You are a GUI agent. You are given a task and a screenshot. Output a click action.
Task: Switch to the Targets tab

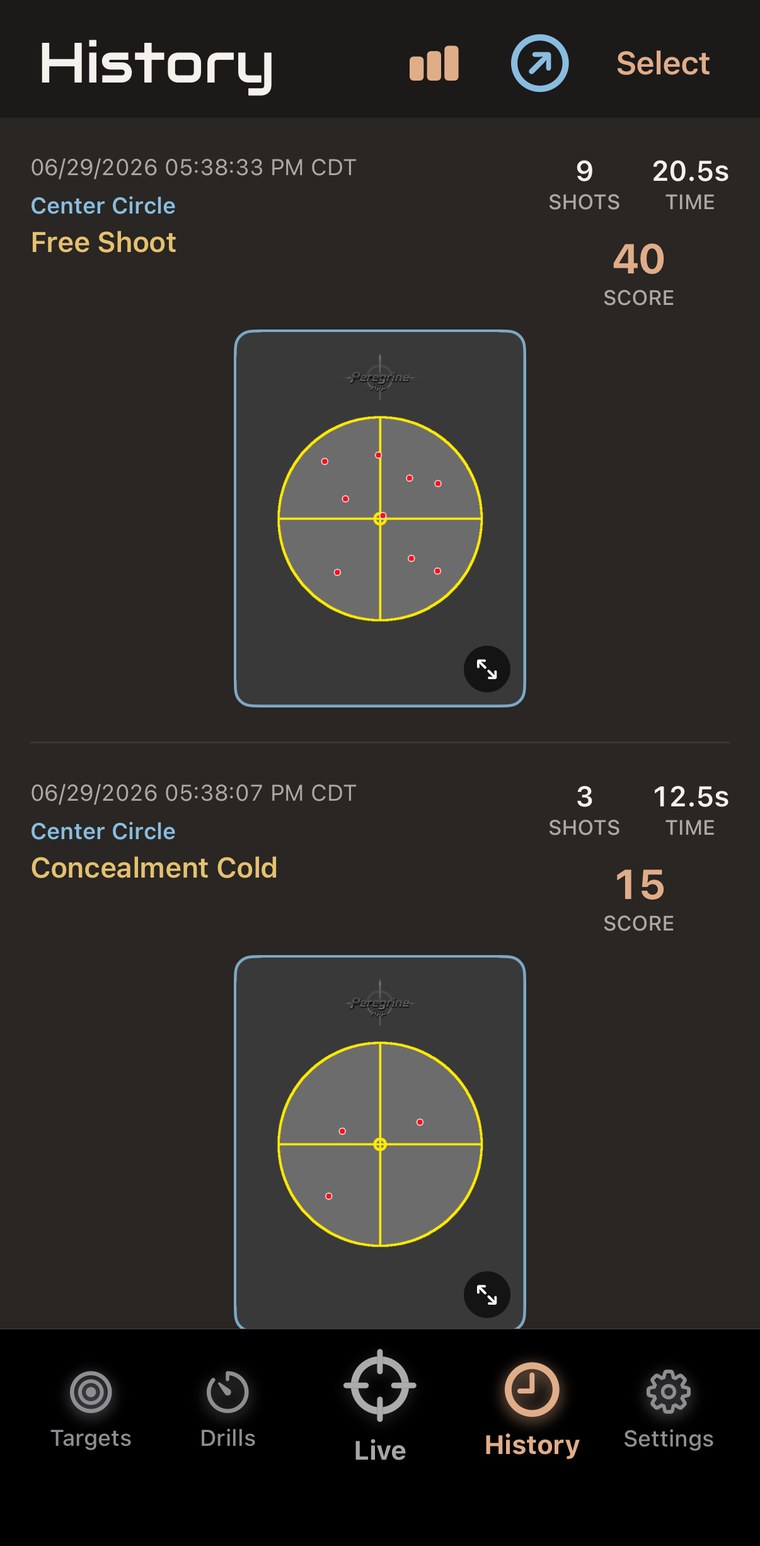coord(91,1410)
